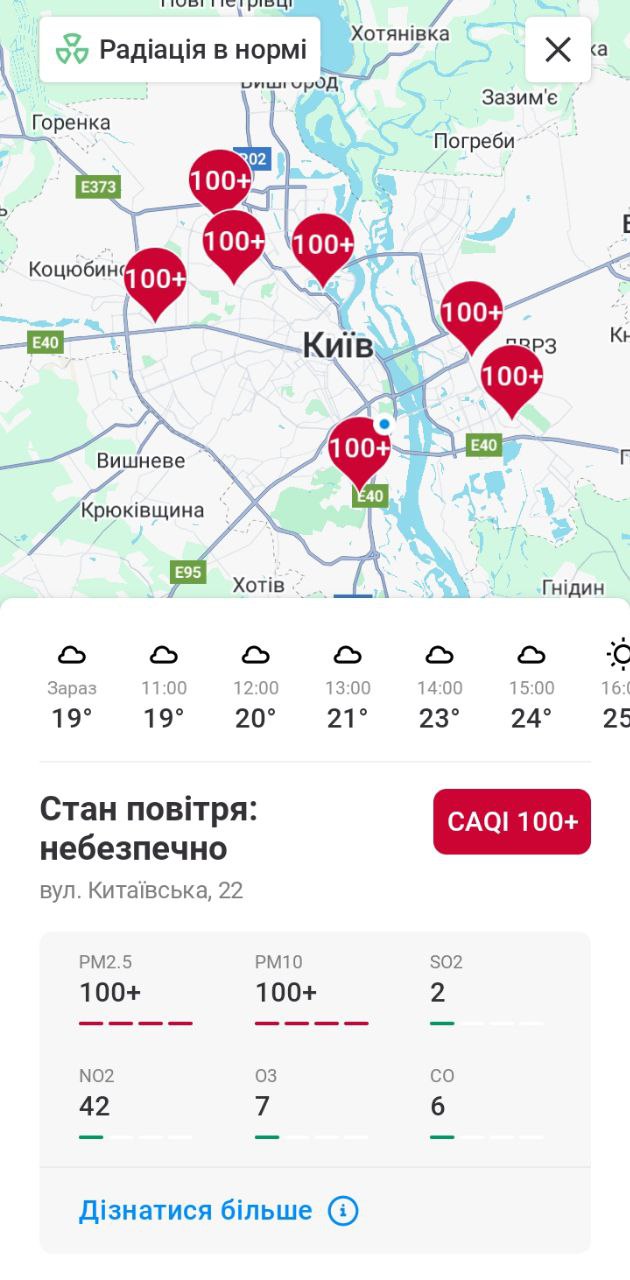Tap the CAQI 100+ badge

tap(512, 822)
